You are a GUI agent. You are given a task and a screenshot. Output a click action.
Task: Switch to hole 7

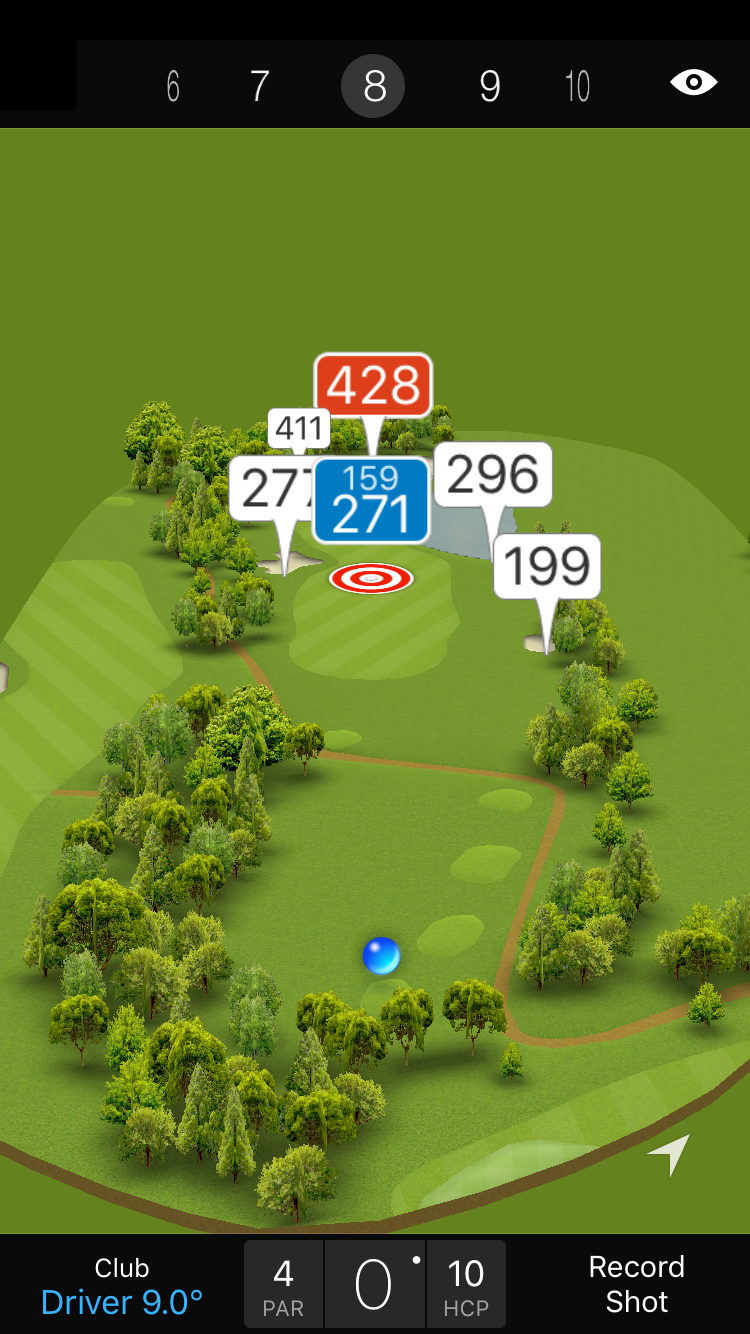tap(259, 87)
